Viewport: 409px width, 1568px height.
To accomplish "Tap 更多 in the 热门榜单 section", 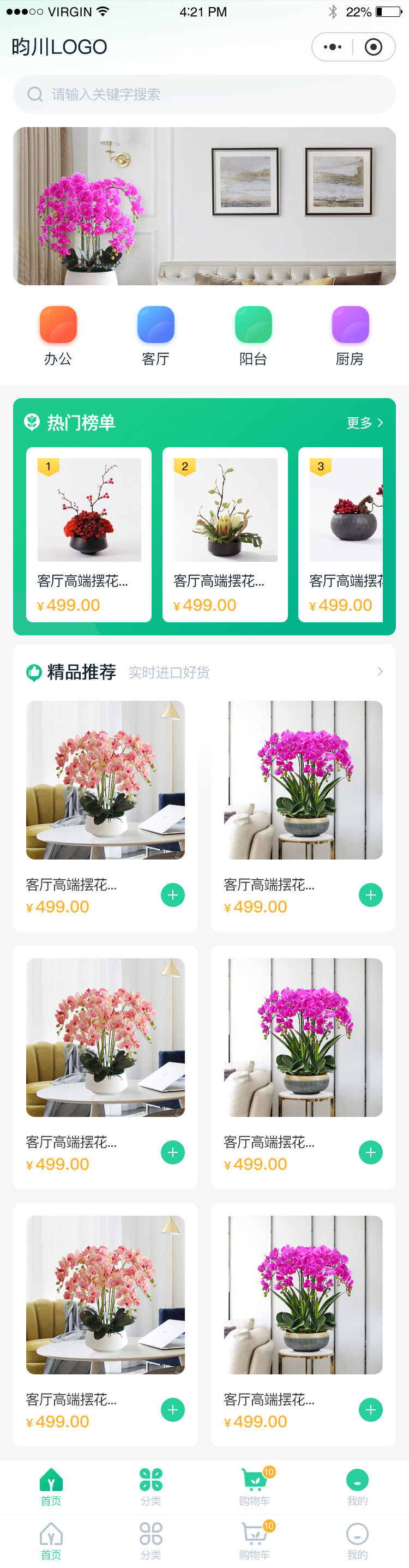I will (x=365, y=423).
